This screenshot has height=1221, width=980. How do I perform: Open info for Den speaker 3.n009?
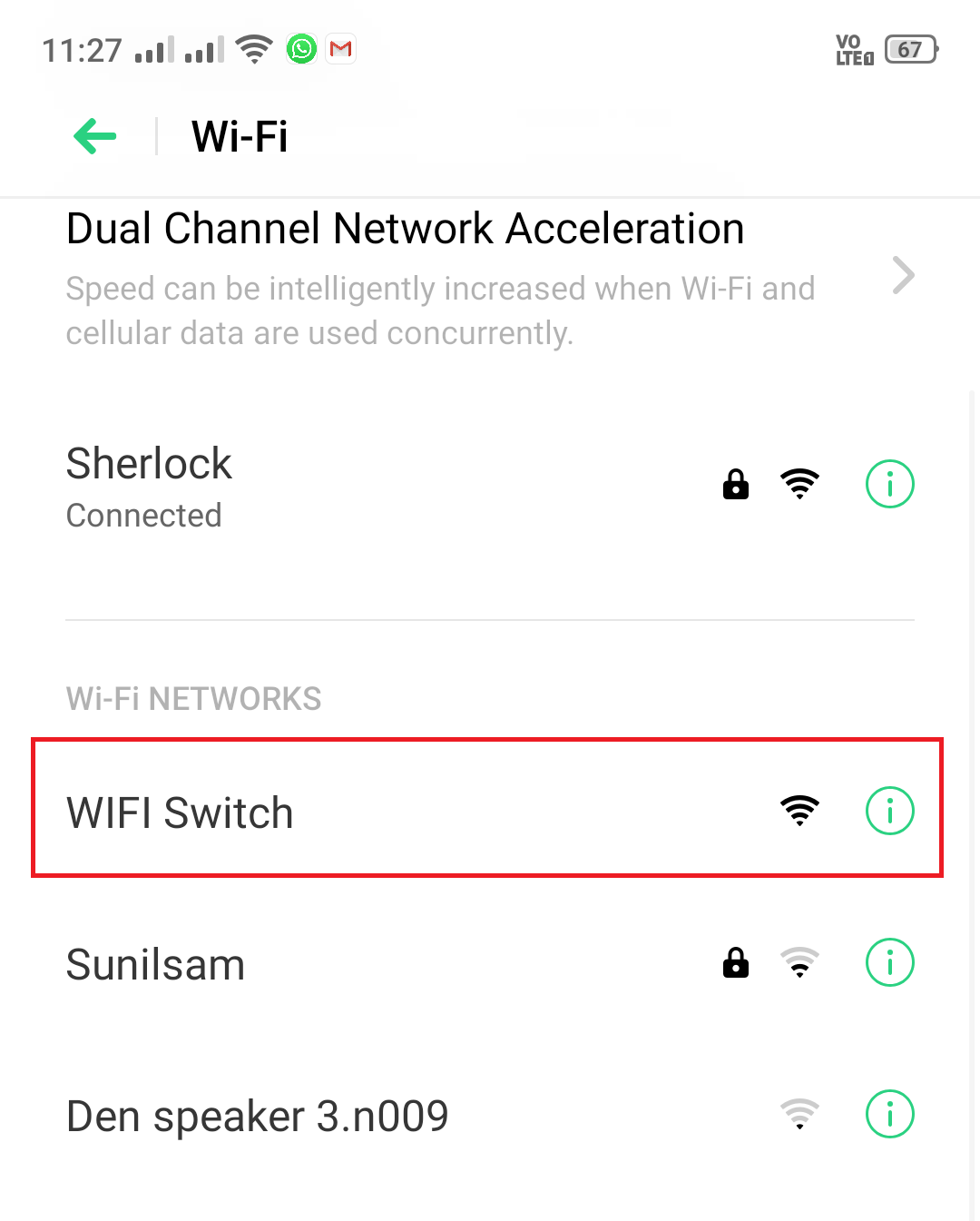click(889, 1114)
